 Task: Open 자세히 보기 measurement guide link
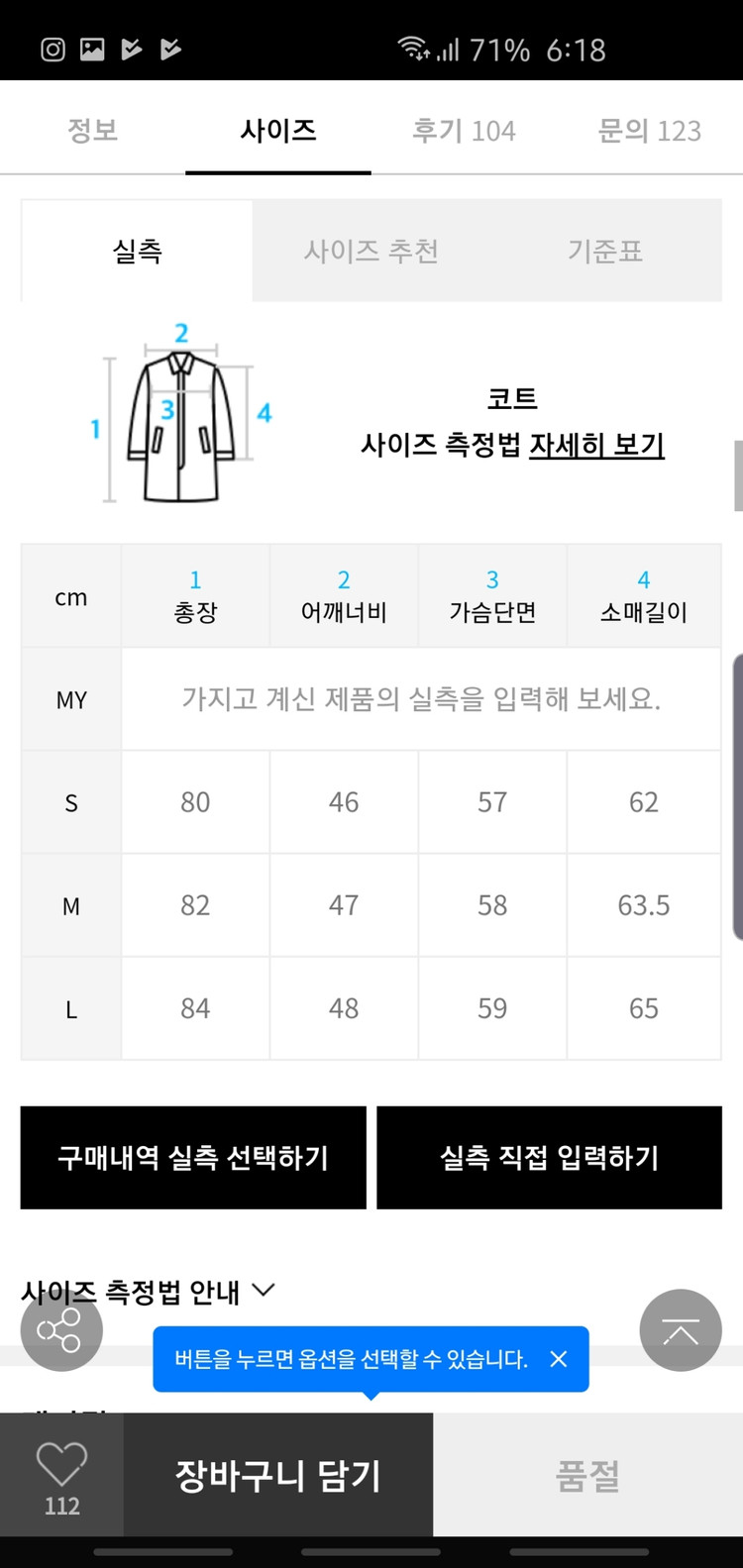coord(596,447)
